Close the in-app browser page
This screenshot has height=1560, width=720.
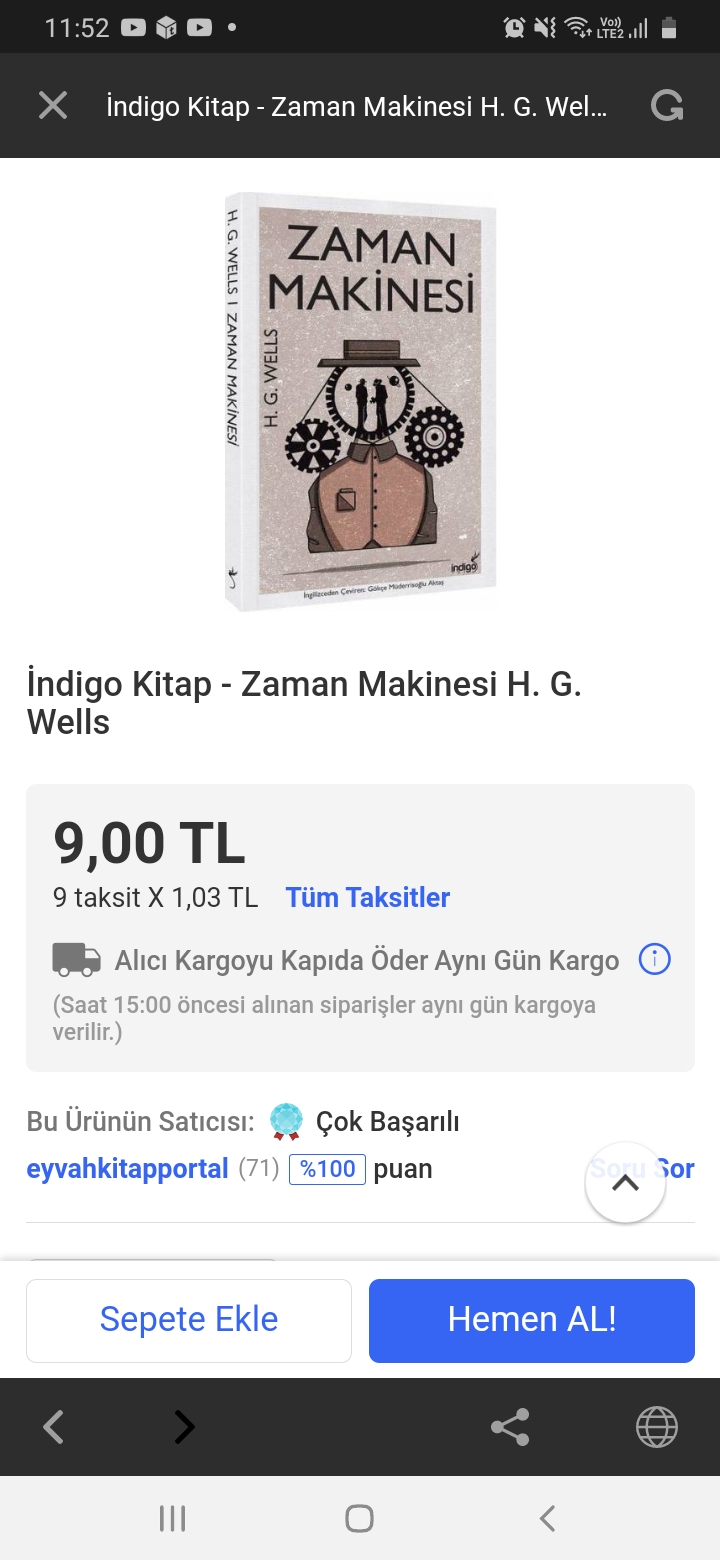tap(53, 105)
